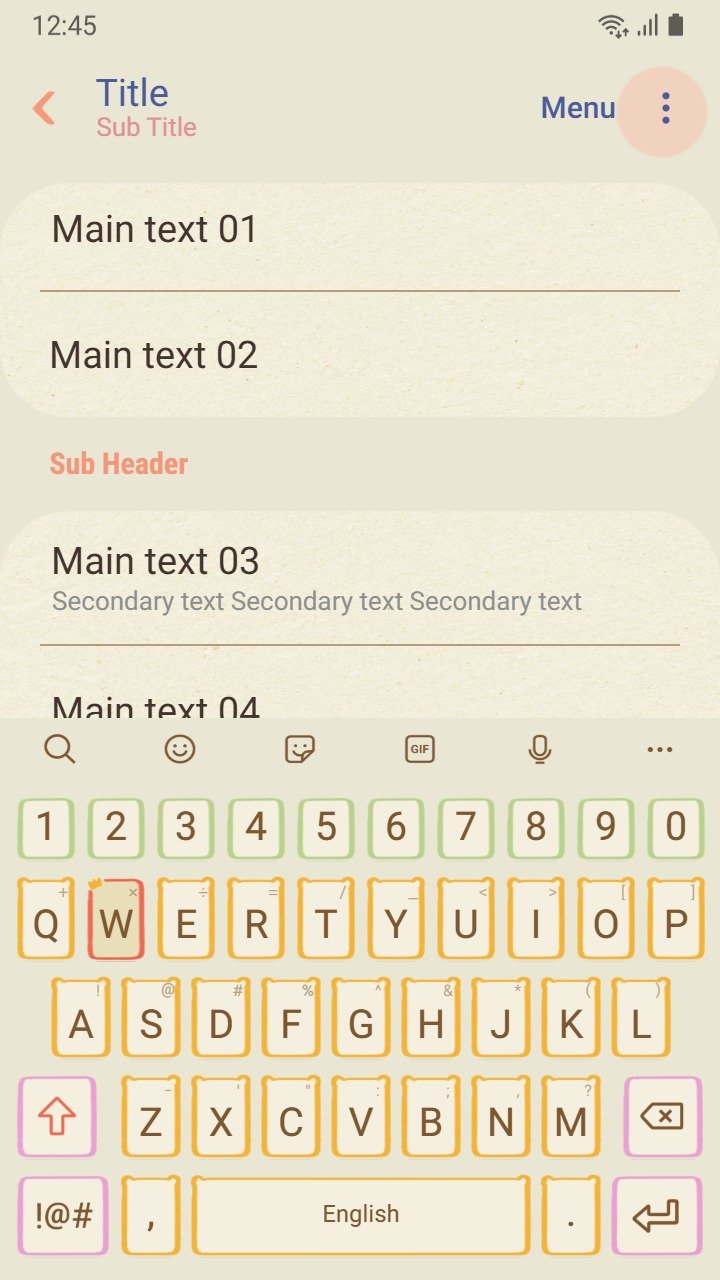Image resolution: width=720 pixels, height=1280 pixels.
Task: Open the Main text 02 row
Action: [x=360, y=355]
